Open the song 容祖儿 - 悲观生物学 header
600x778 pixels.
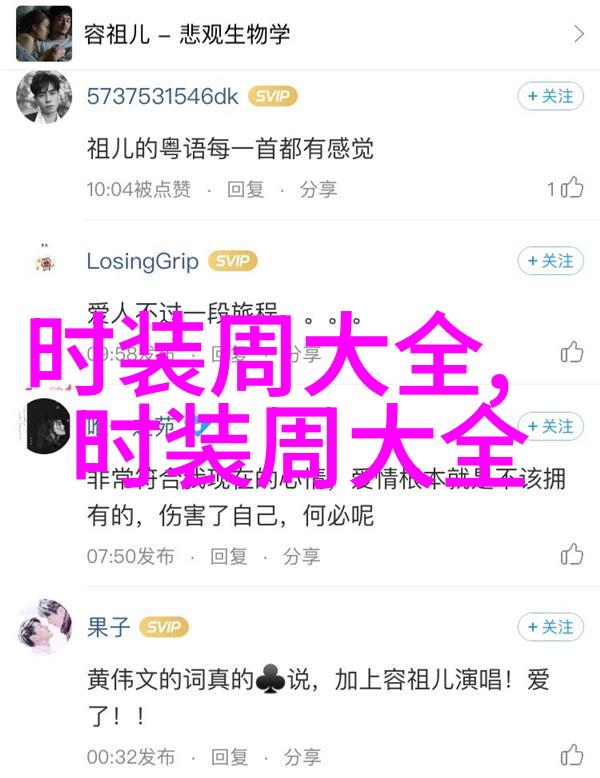pos(300,34)
